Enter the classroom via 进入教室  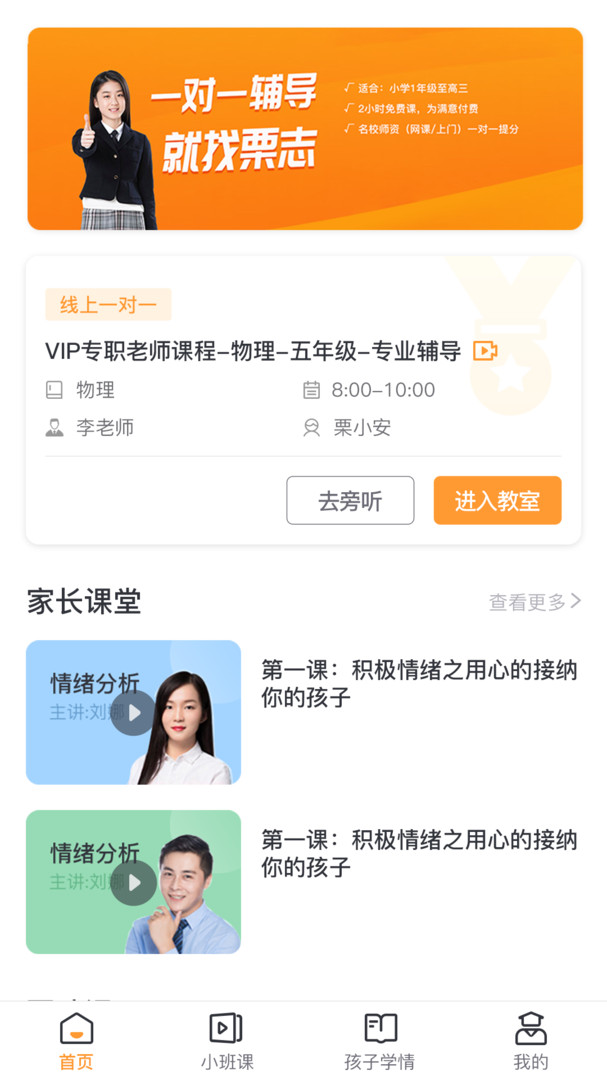click(x=497, y=500)
